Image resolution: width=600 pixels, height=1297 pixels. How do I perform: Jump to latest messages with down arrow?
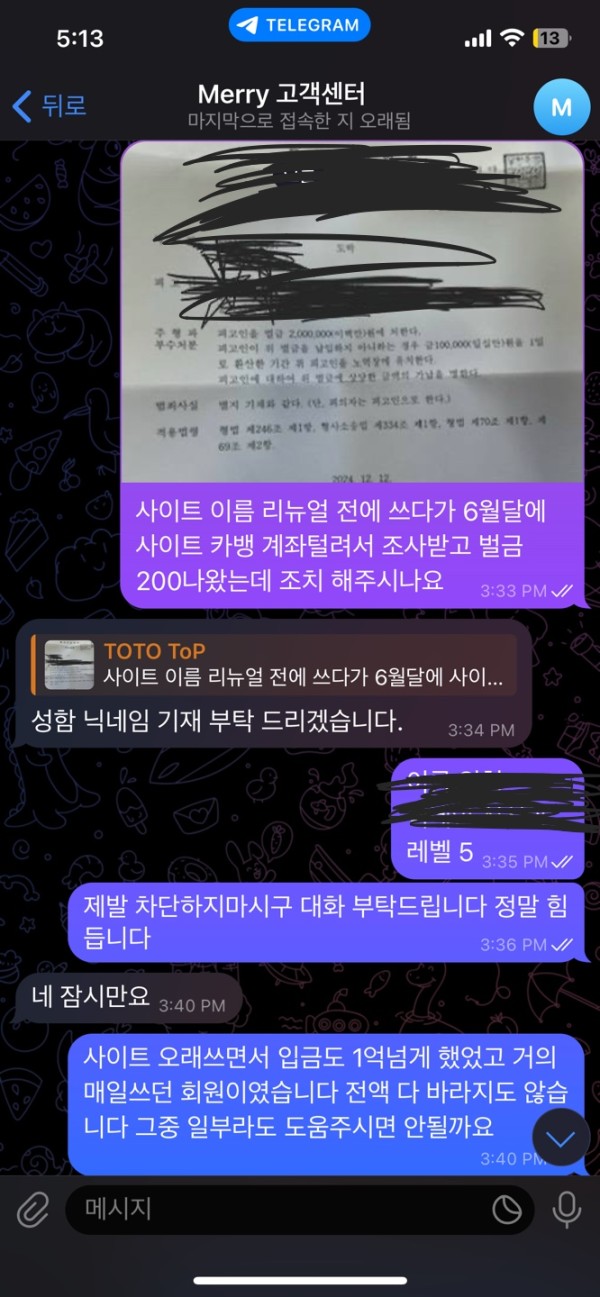(559, 1138)
